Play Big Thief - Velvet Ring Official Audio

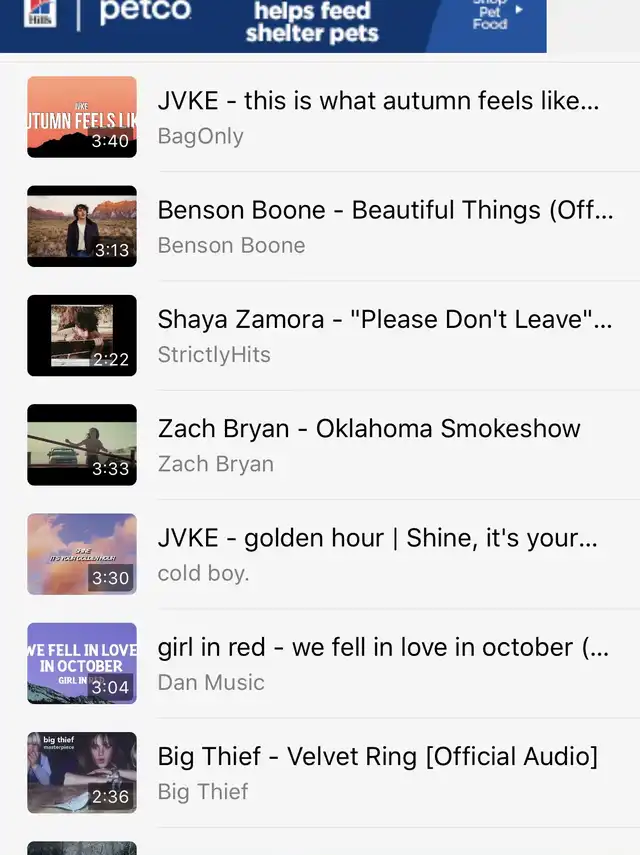377,756
